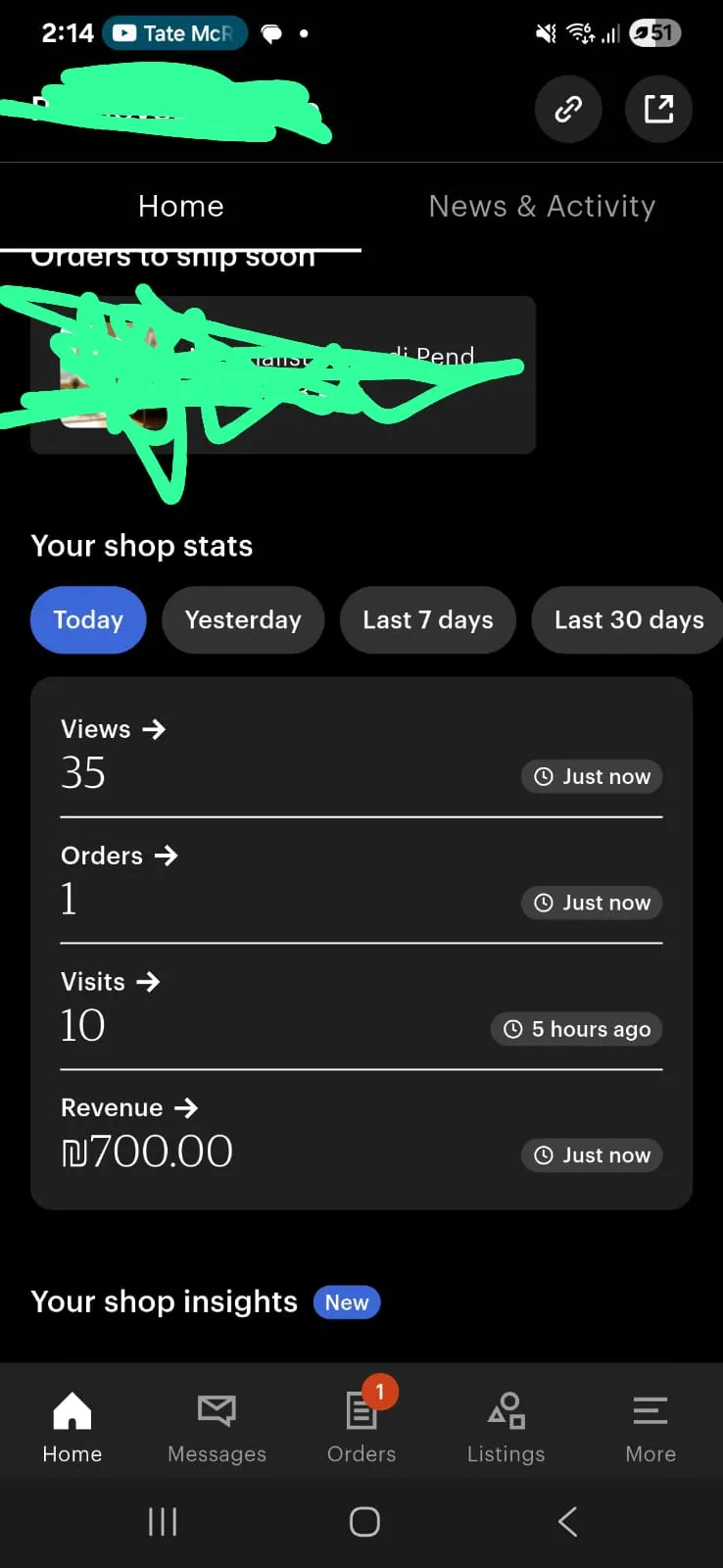
Task: Open the More menu tab
Action: pos(651,1428)
